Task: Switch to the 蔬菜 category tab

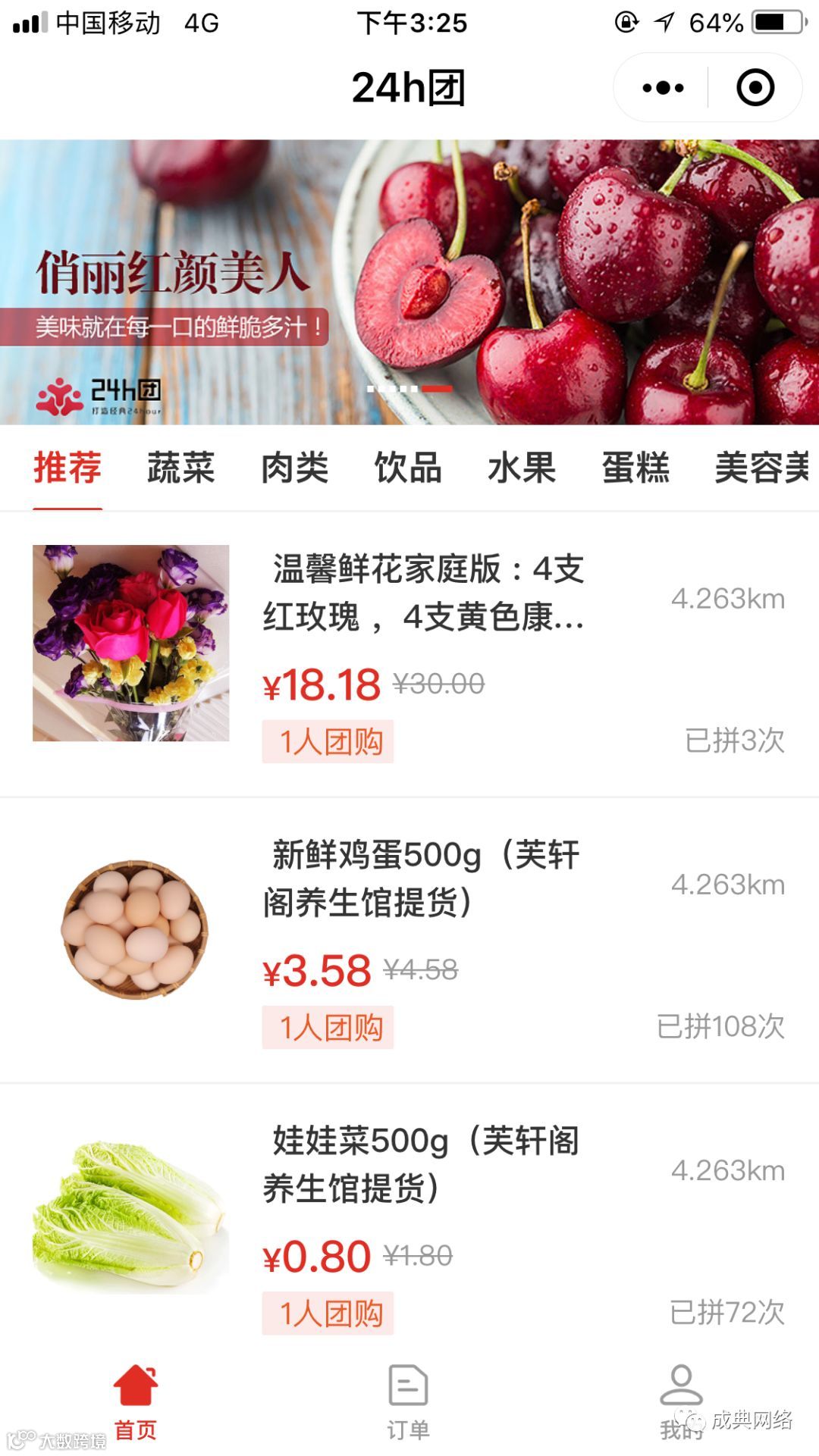Action: 181,468
